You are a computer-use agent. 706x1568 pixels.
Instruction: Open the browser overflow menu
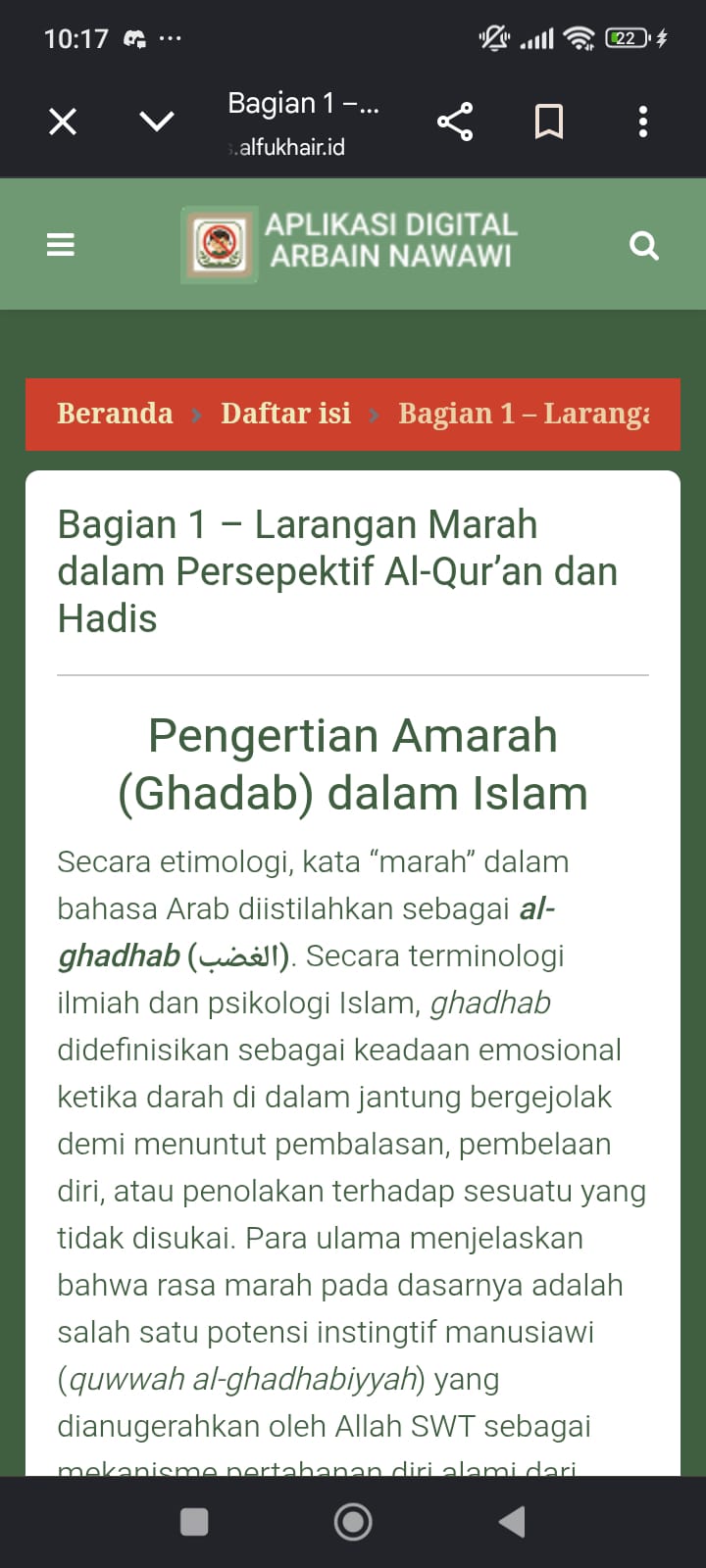pos(643,122)
